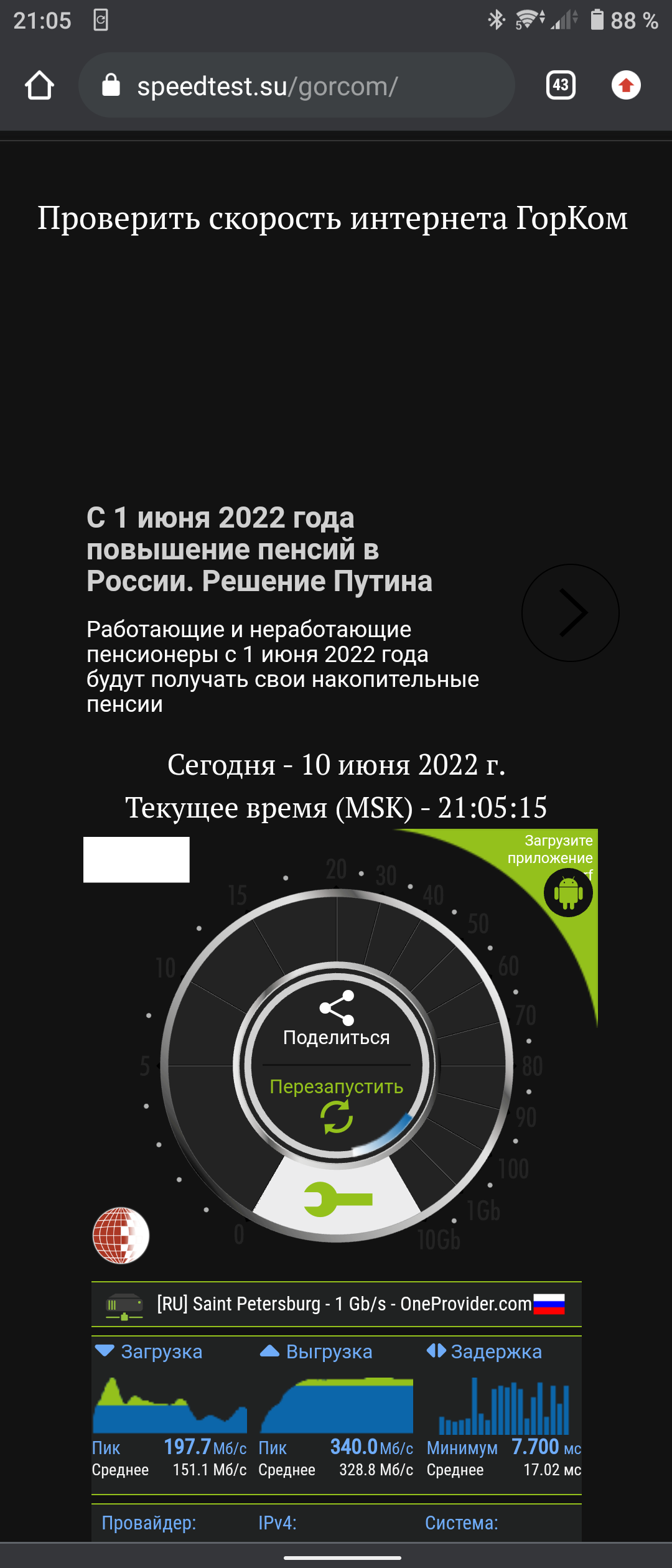This screenshot has height=1568, width=672.
Task: Tap the red globe icon
Action: point(121,1235)
